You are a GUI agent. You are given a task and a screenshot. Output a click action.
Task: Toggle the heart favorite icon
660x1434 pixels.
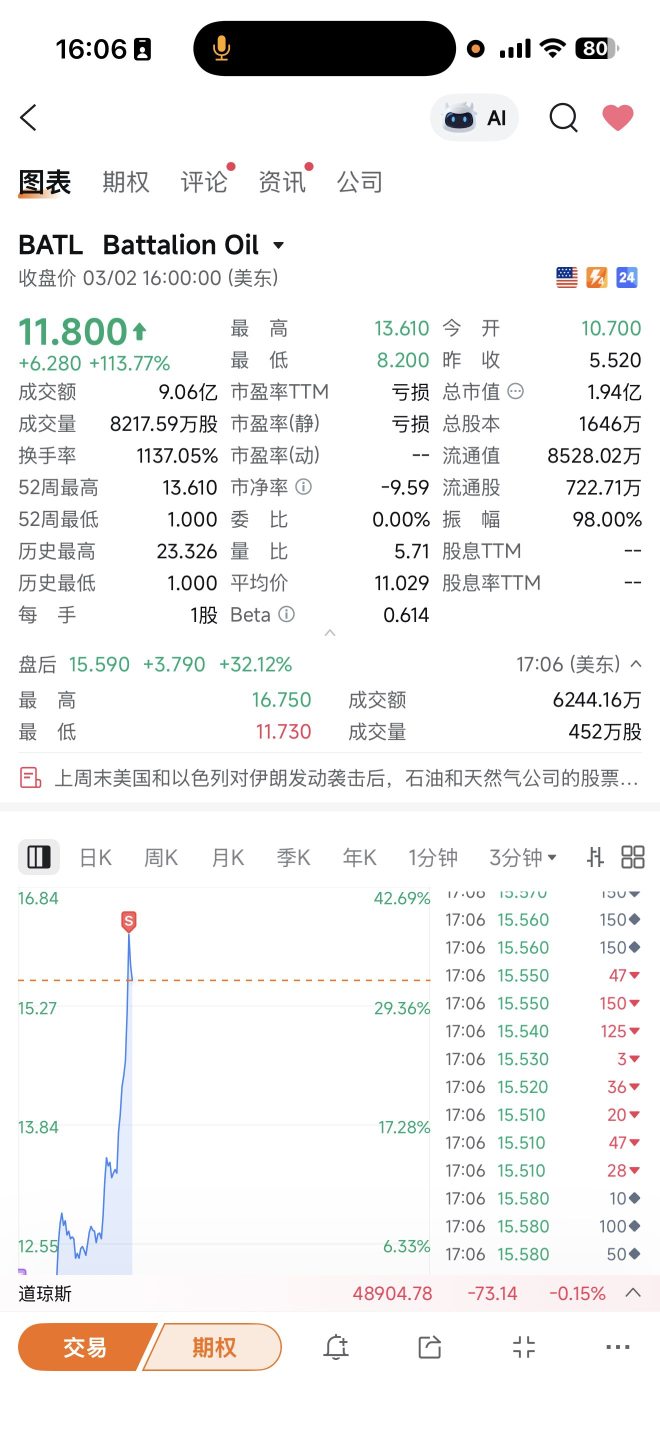coord(618,118)
